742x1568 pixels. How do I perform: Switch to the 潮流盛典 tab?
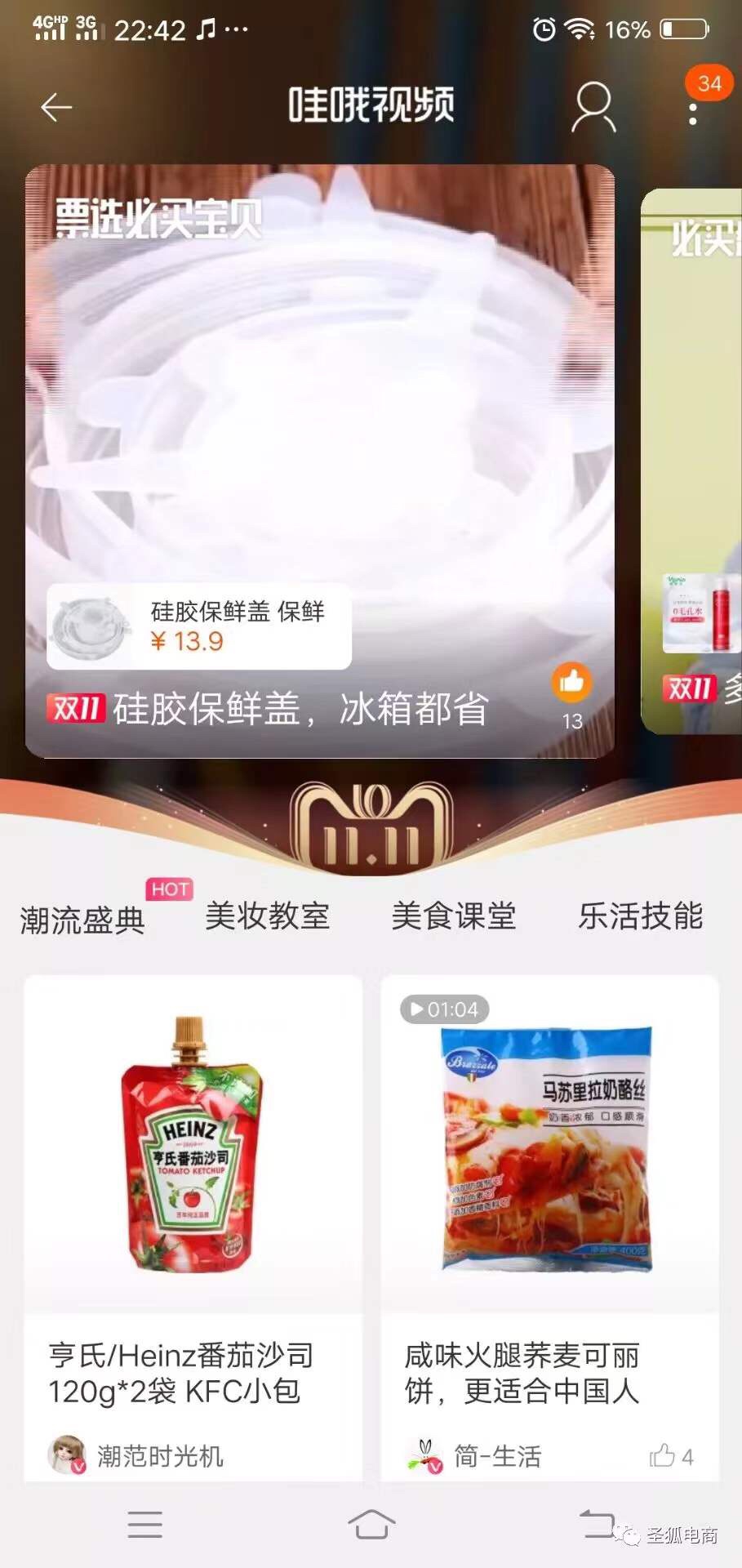coord(82,919)
